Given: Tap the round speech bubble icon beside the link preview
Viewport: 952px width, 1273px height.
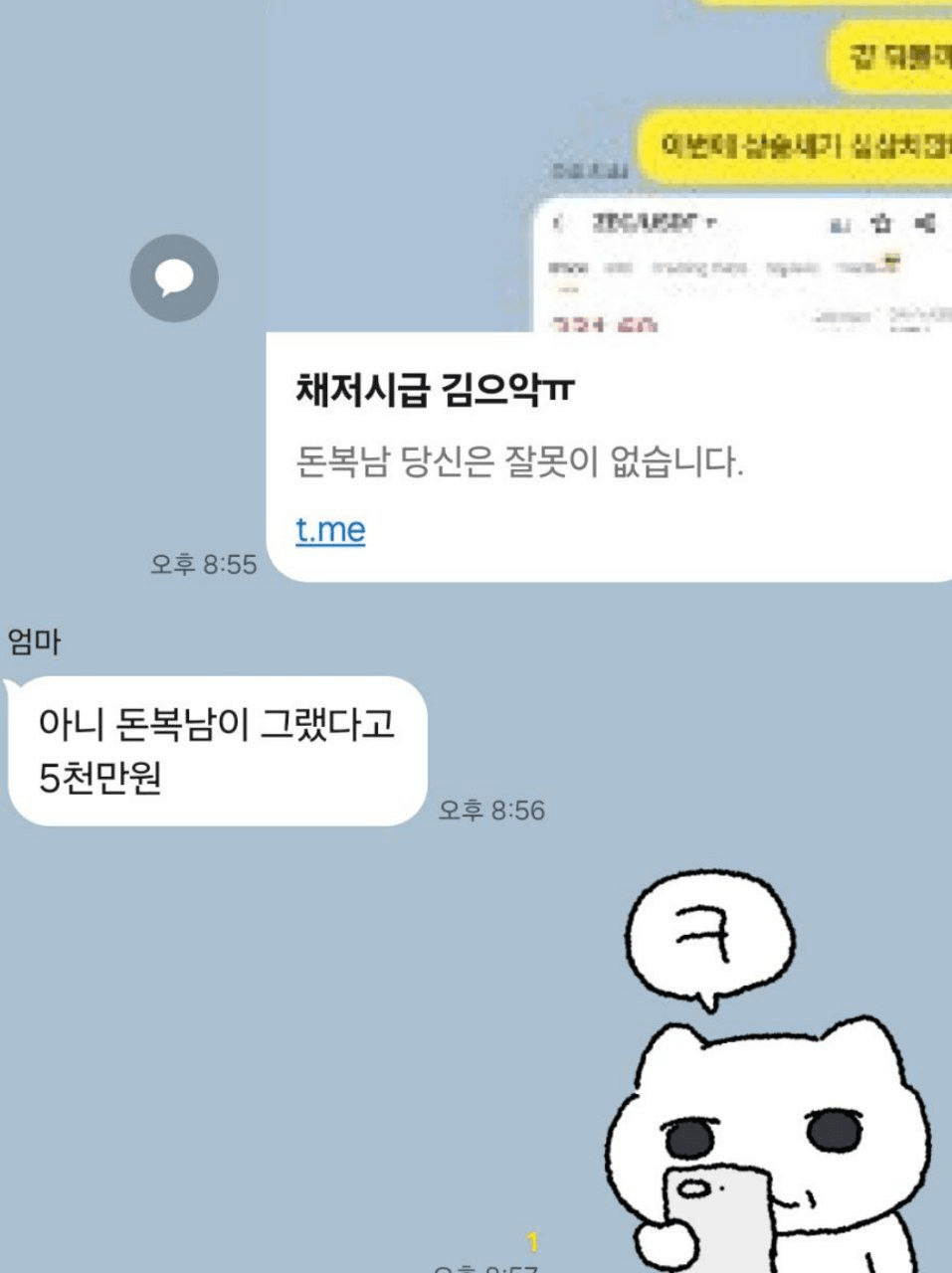Looking at the screenshot, I should click(x=174, y=277).
